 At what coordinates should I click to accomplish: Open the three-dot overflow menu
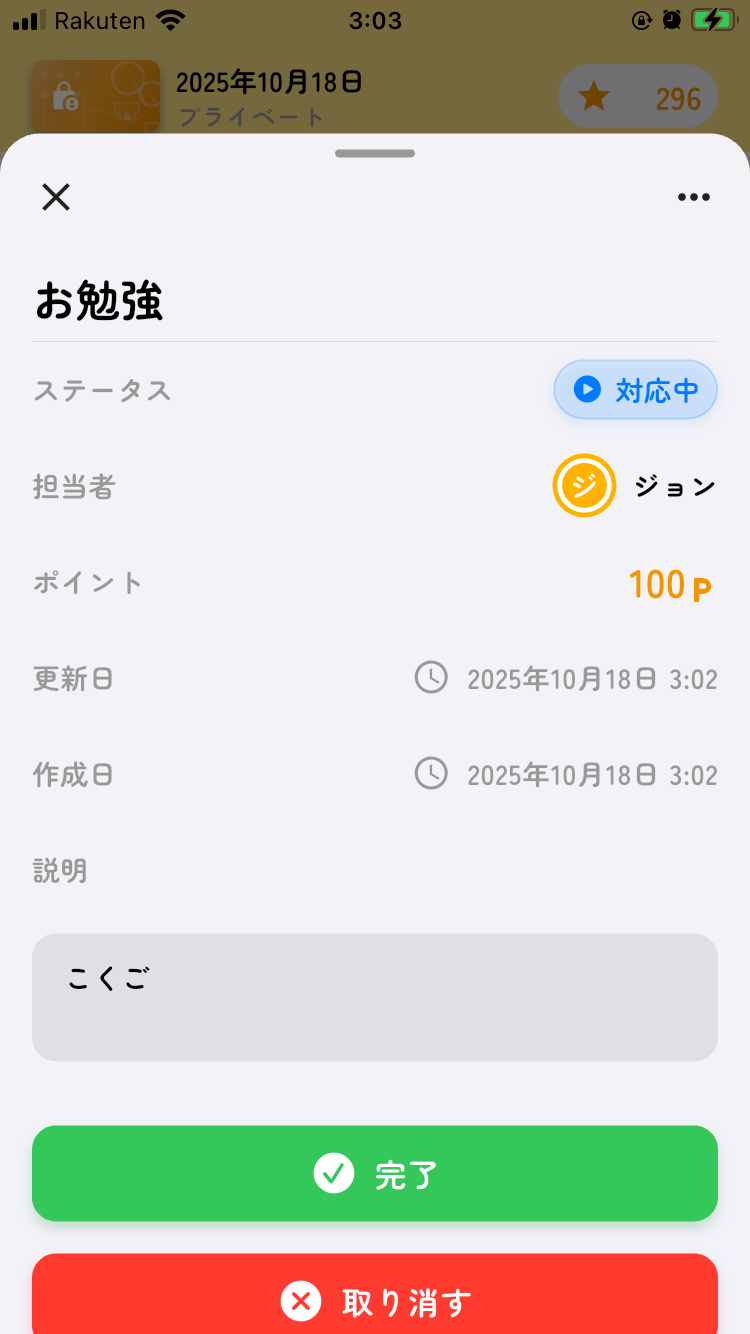(693, 197)
